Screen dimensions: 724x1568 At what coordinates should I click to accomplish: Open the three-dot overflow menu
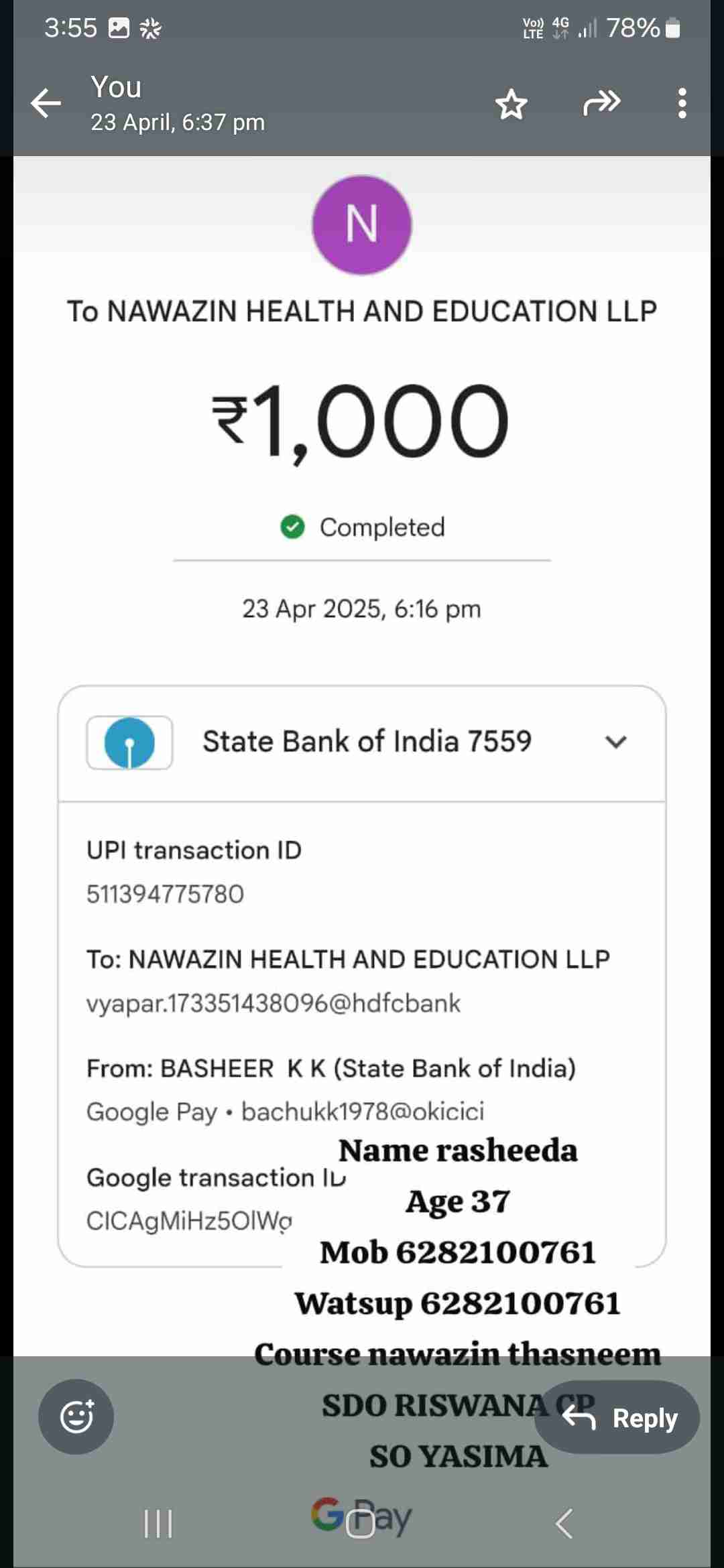pyautogui.click(x=682, y=104)
